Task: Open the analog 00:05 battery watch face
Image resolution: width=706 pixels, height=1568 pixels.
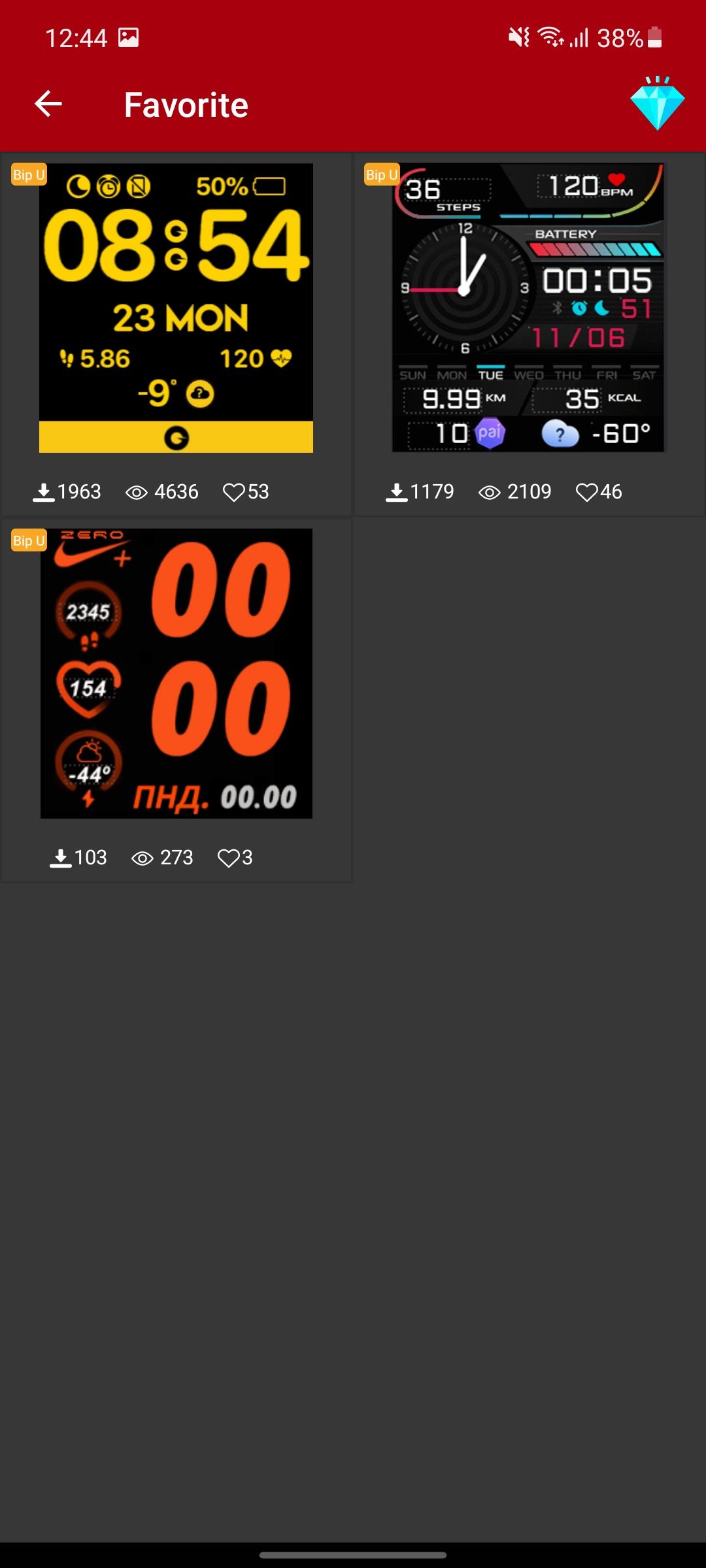Action: pyautogui.click(x=528, y=308)
